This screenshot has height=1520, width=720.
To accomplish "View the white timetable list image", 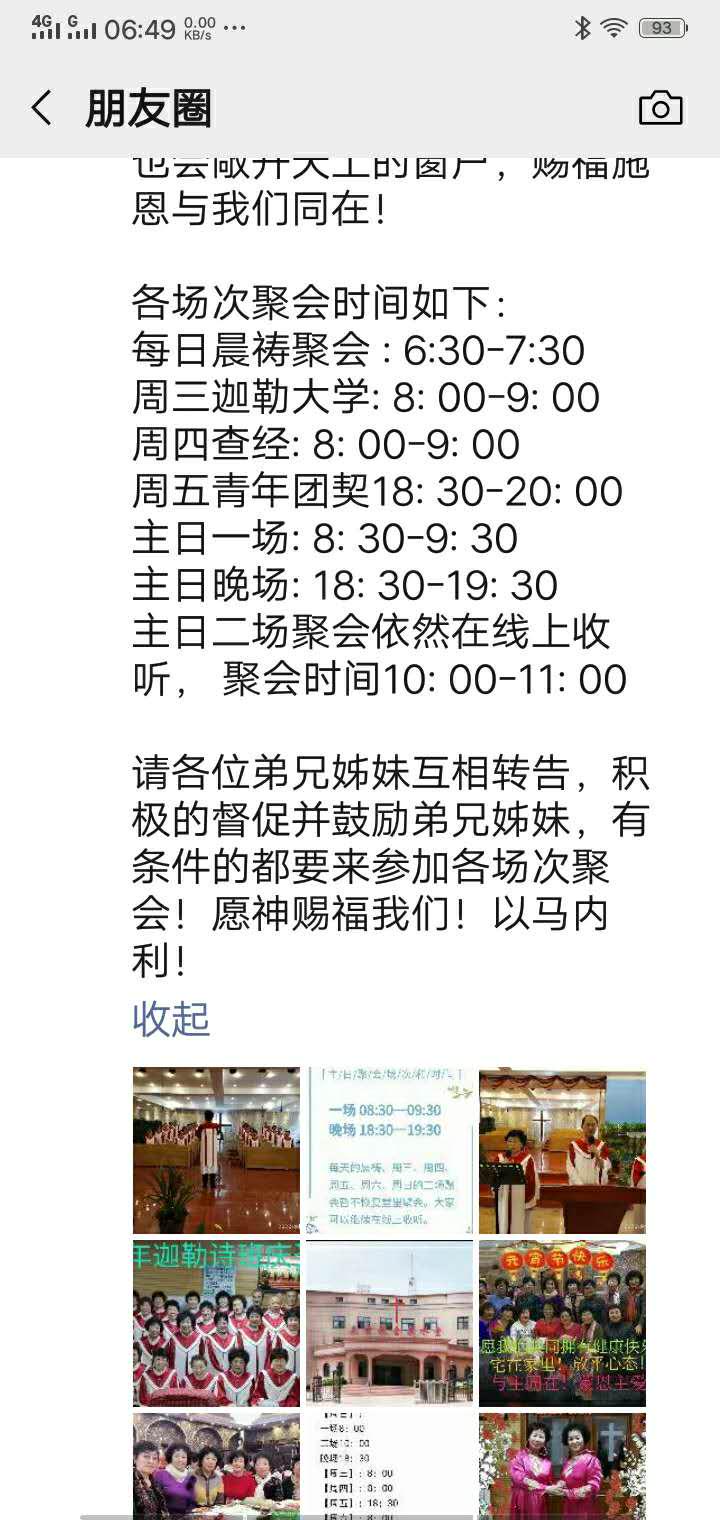I will click(x=389, y=1465).
